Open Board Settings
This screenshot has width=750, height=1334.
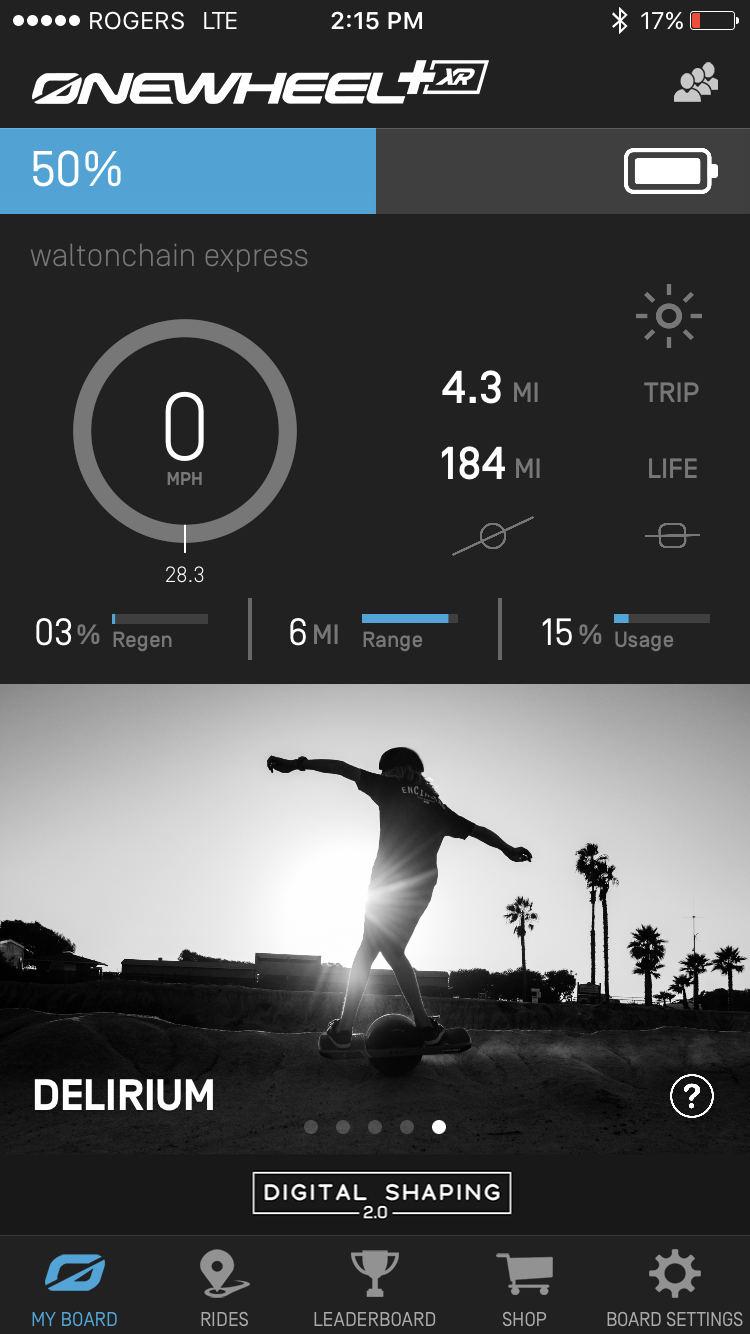click(675, 1288)
